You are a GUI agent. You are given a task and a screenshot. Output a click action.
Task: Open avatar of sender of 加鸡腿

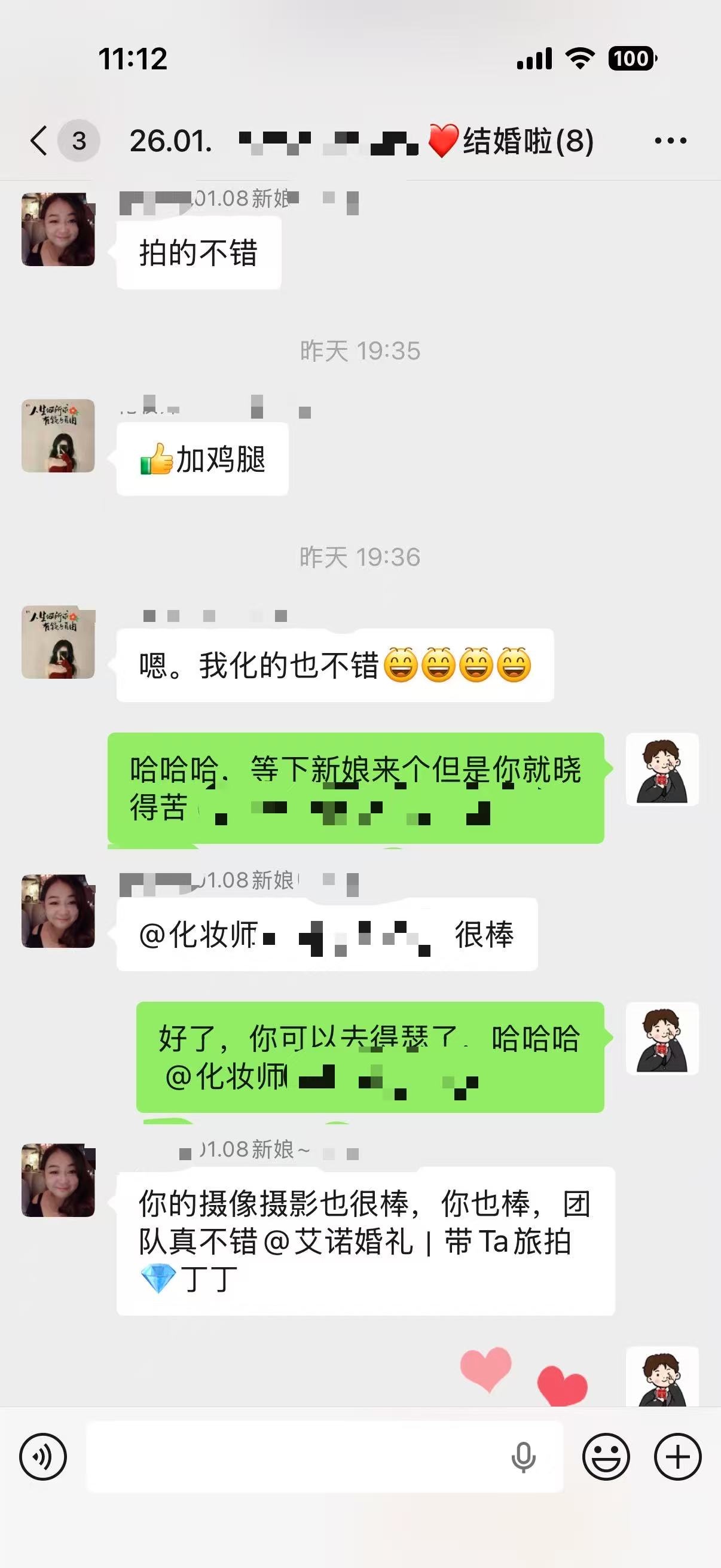click(x=59, y=436)
